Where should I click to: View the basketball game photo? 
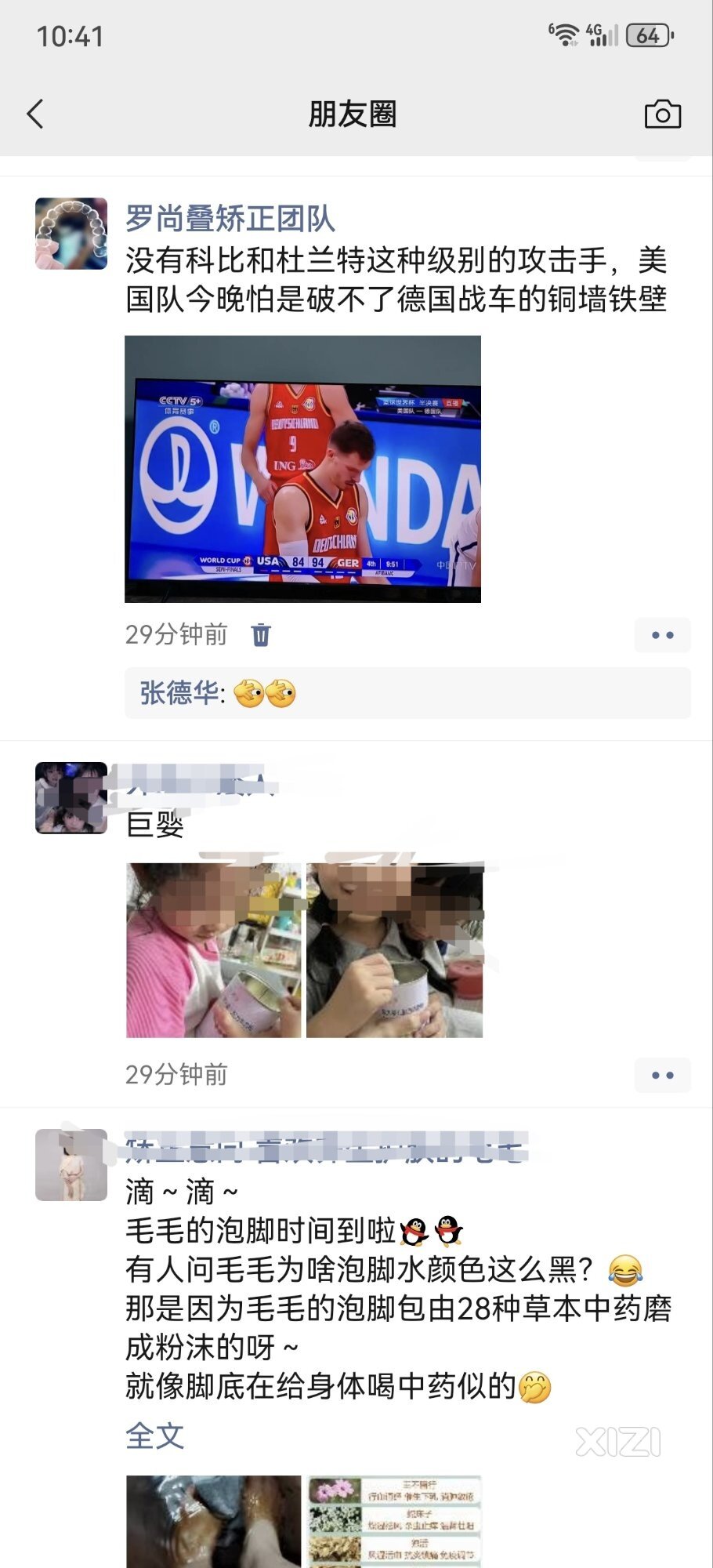coord(302,469)
